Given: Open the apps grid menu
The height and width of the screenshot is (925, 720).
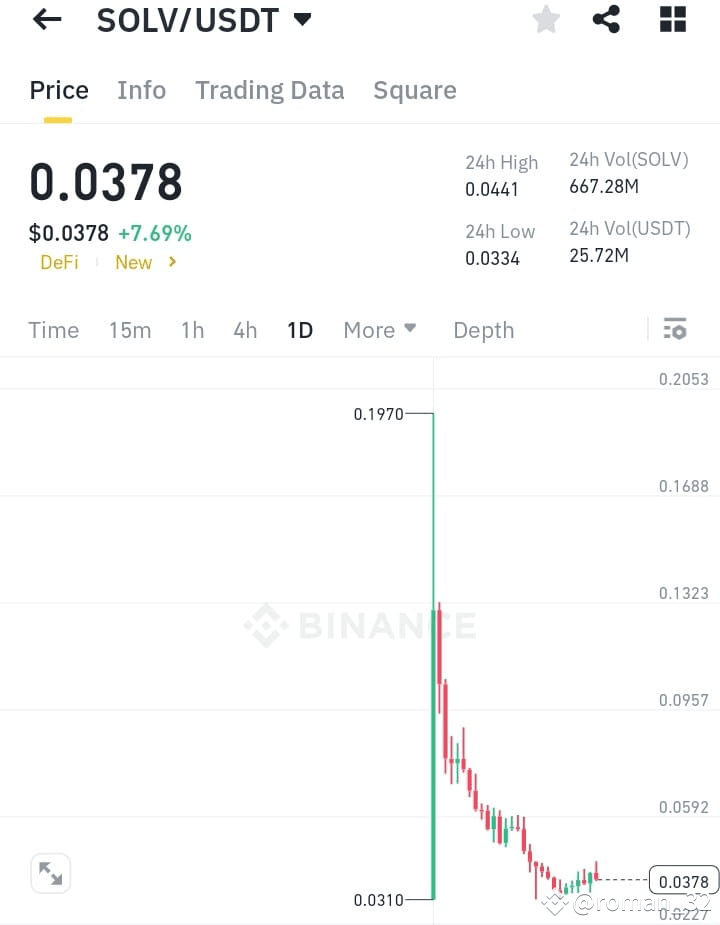Looking at the screenshot, I should tap(672, 19).
